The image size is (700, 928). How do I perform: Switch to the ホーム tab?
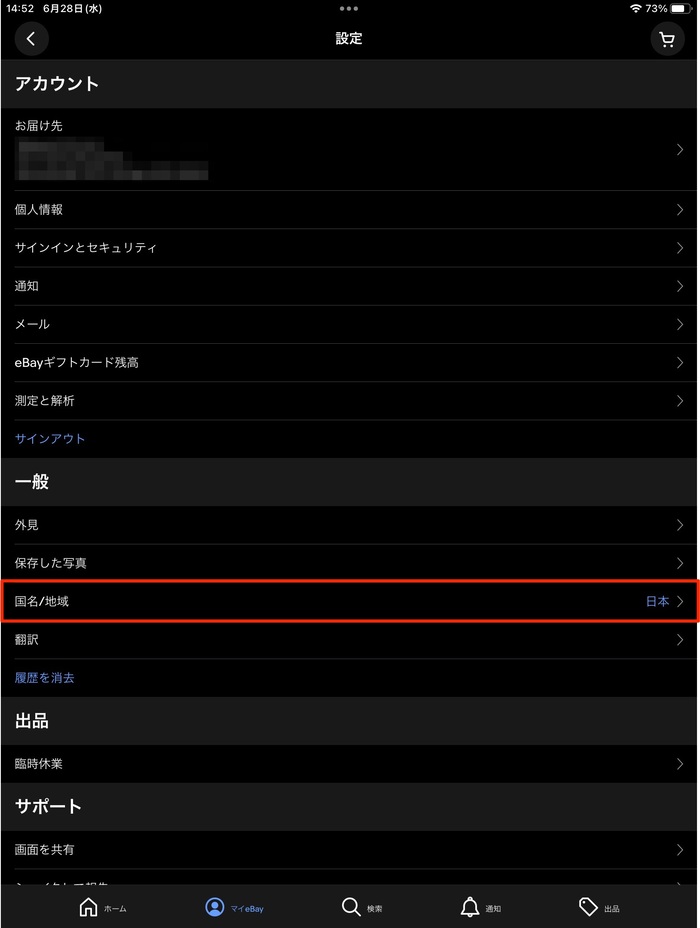click(x=102, y=907)
